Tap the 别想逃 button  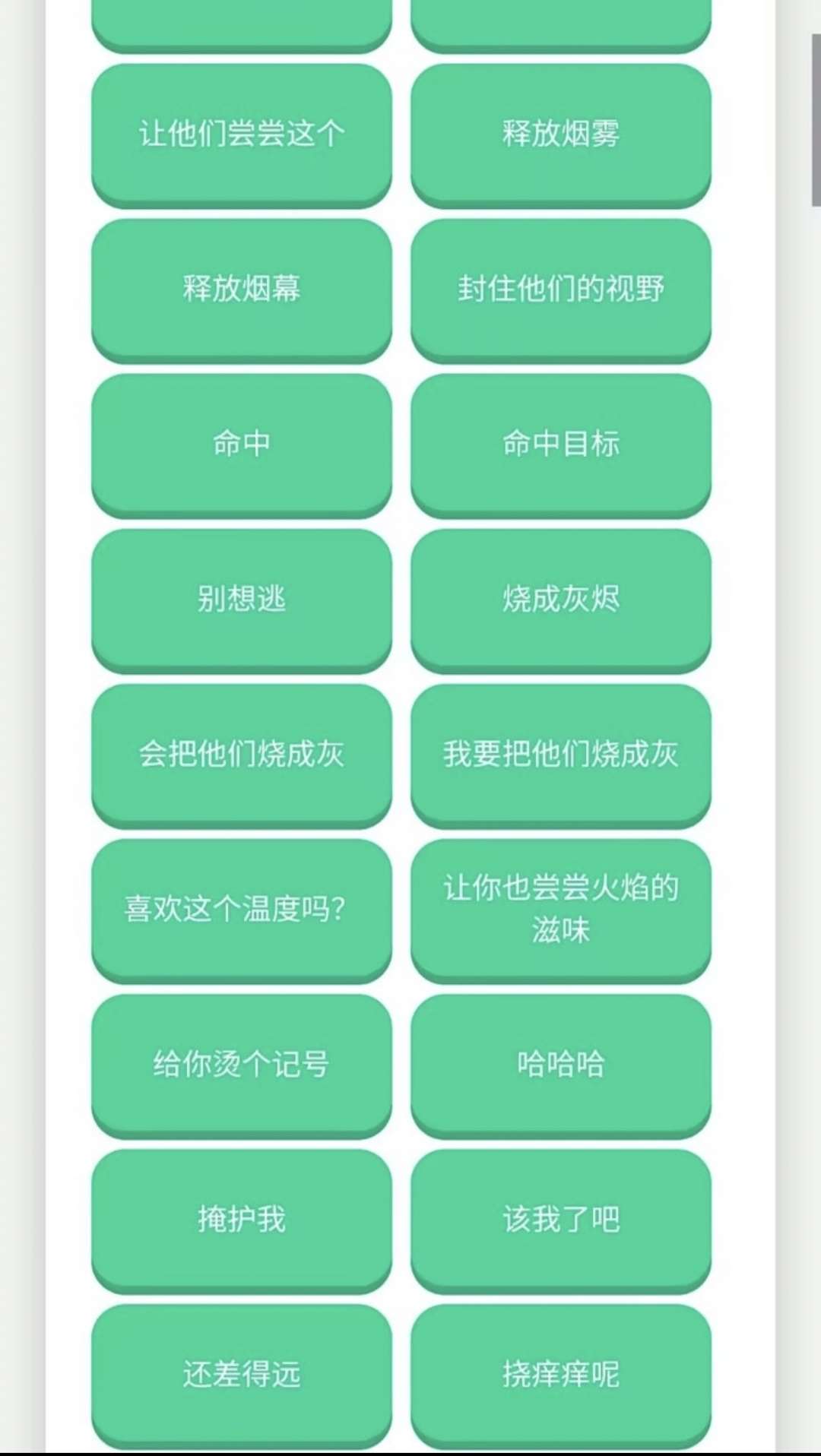242,599
